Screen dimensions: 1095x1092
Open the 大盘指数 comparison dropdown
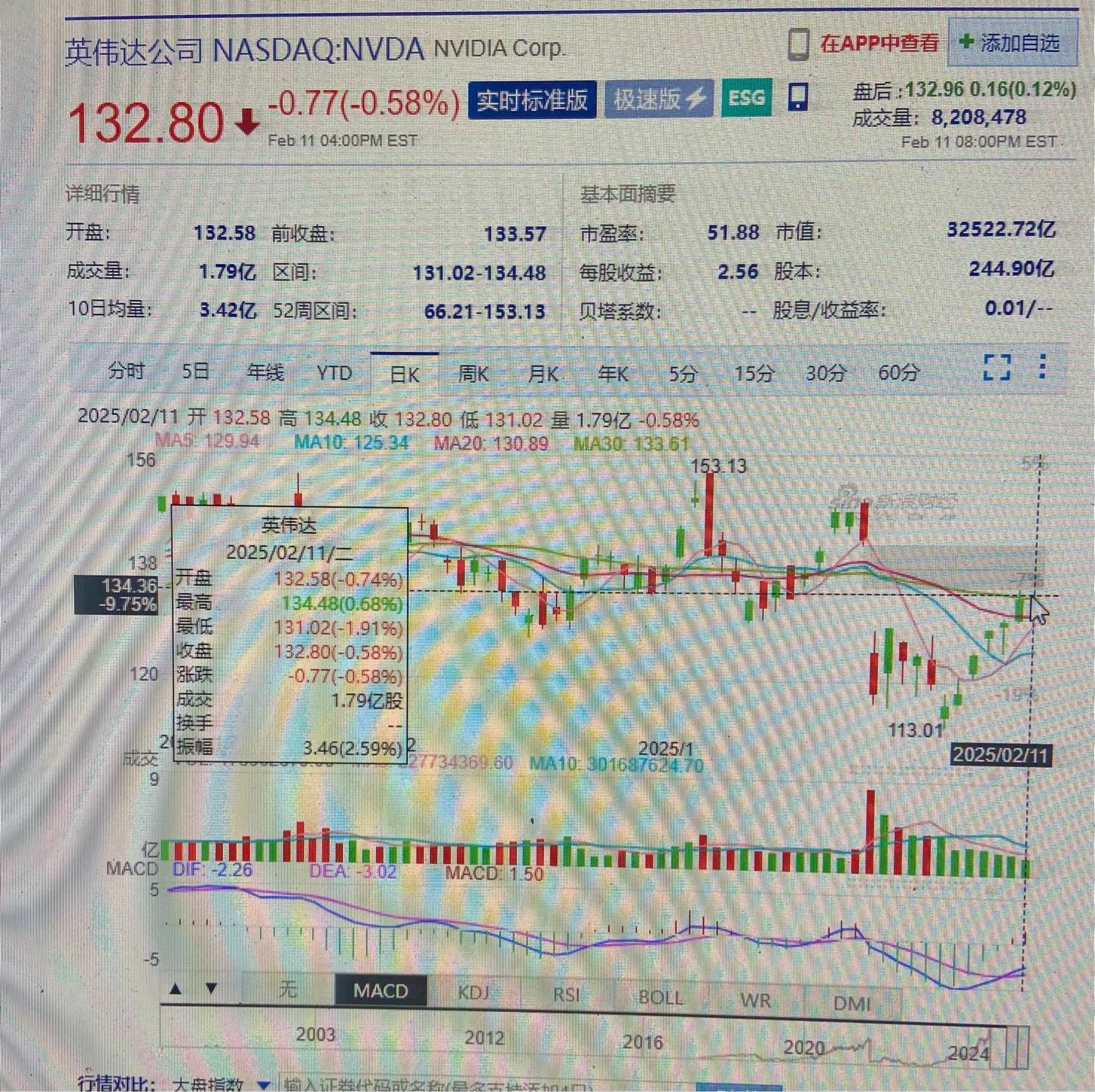(220, 1084)
